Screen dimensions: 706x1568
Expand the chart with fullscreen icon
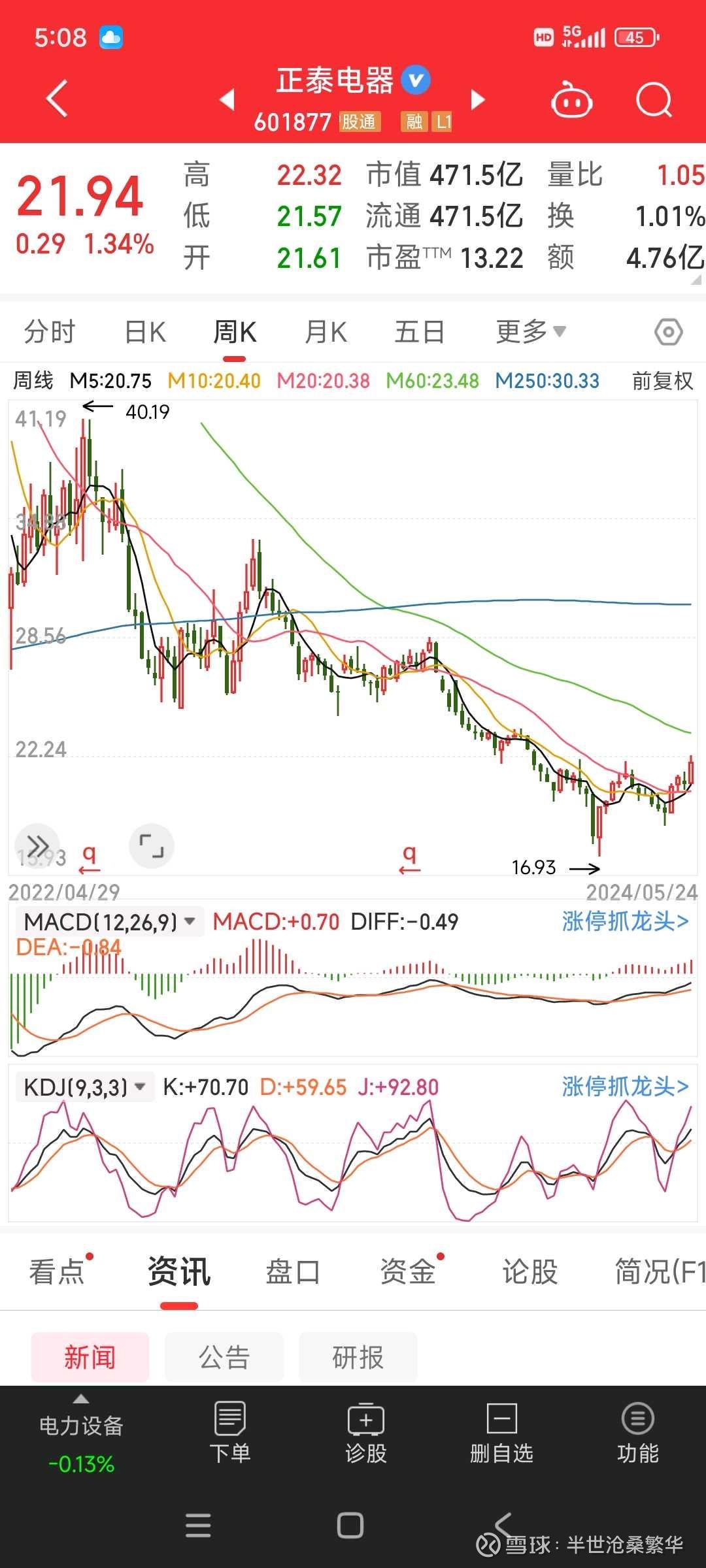click(x=152, y=846)
